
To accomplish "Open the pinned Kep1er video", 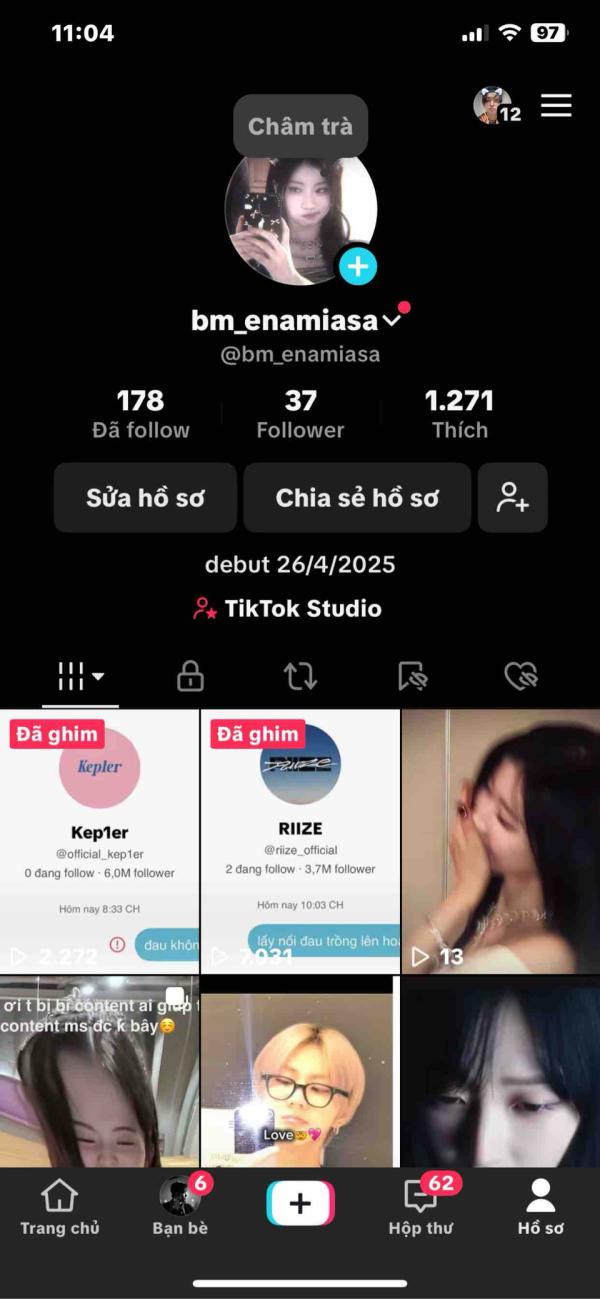I will point(99,840).
